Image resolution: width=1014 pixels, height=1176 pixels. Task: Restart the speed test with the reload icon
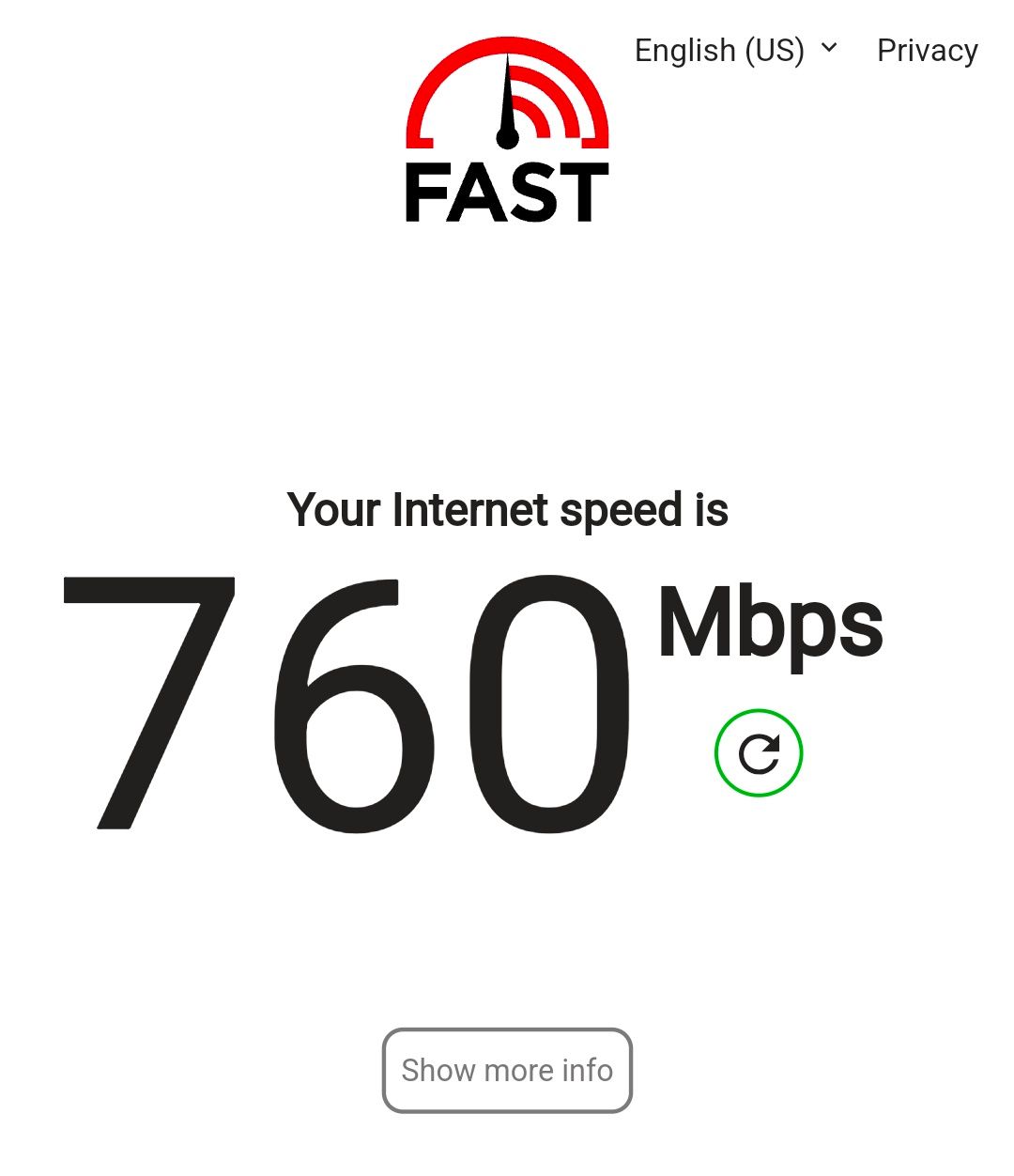[x=759, y=753]
